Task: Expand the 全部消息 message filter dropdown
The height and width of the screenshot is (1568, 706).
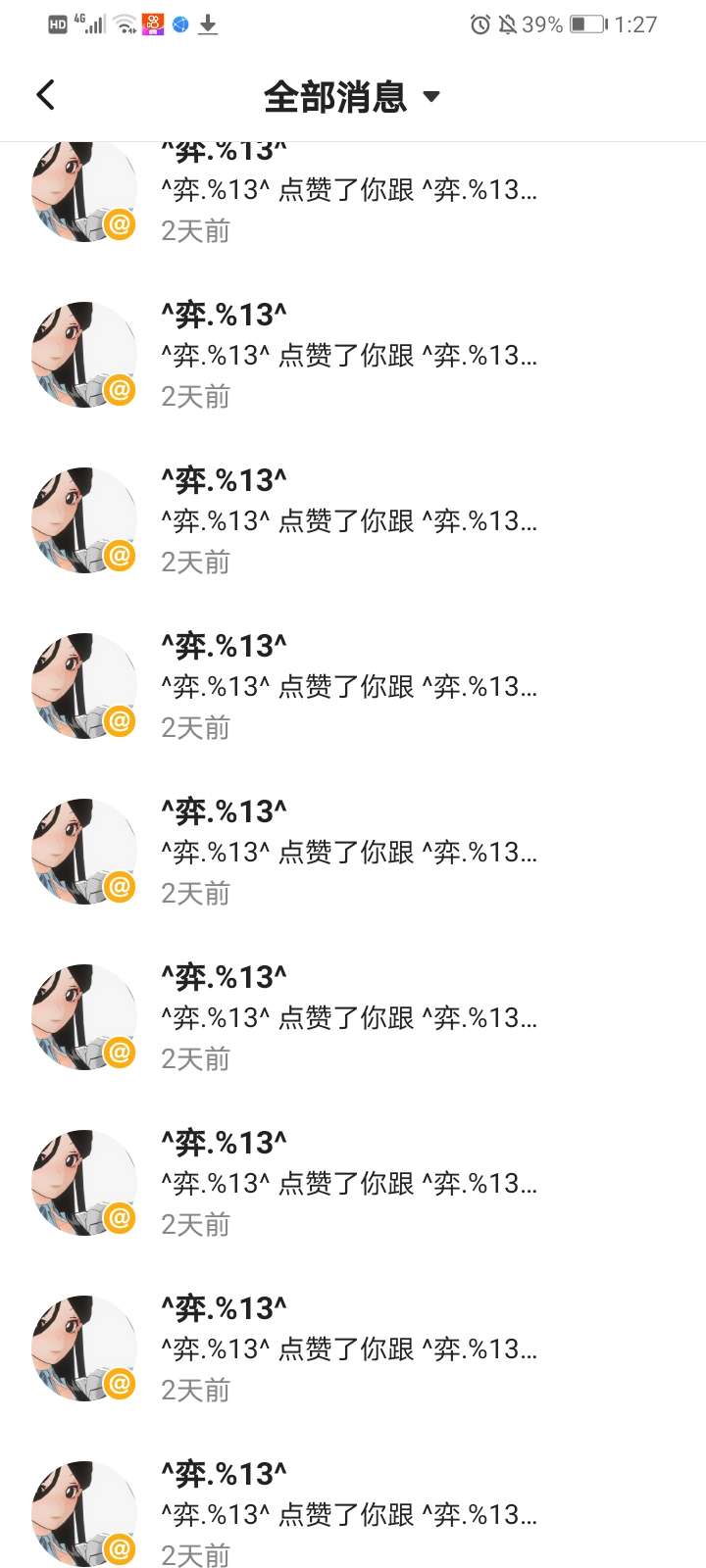Action: pyautogui.click(x=352, y=96)
